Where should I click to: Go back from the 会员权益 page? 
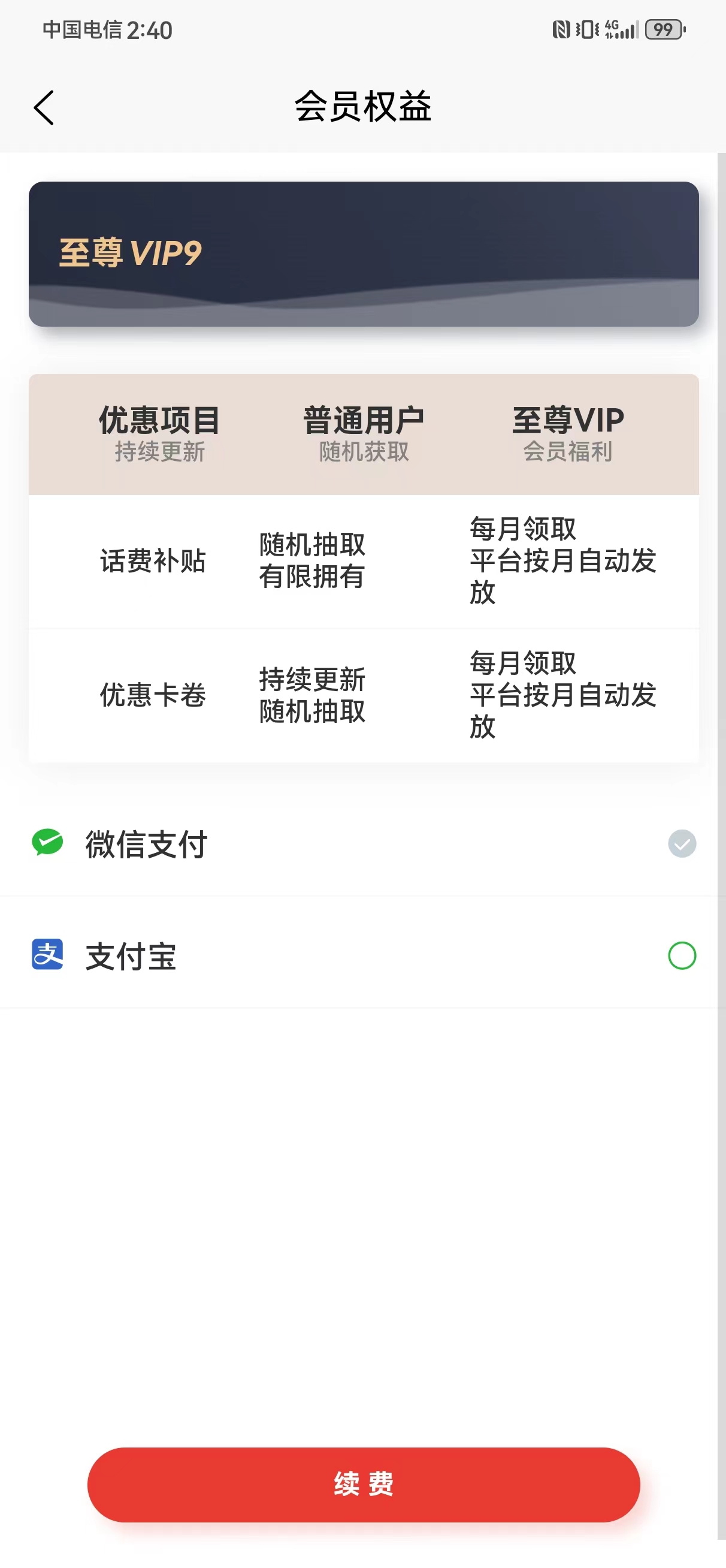44,108
